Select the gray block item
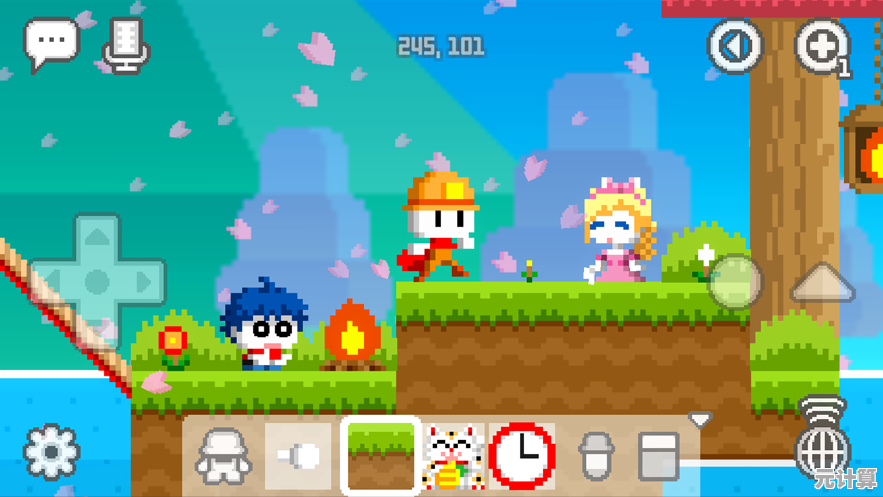The image size is (883, 497). pos(659,456)
